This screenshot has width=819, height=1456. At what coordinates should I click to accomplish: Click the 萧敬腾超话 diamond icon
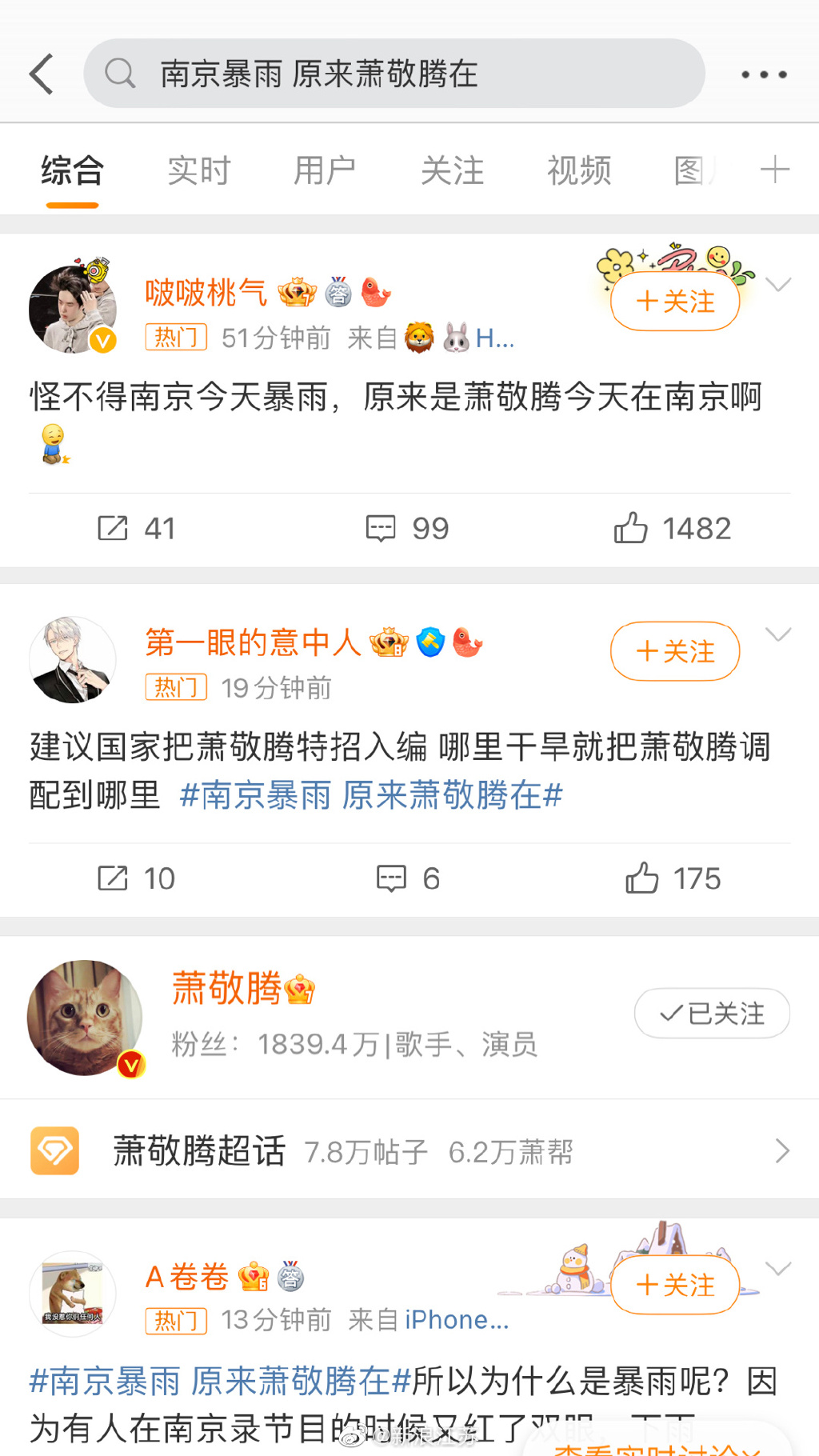point(53,1150)
